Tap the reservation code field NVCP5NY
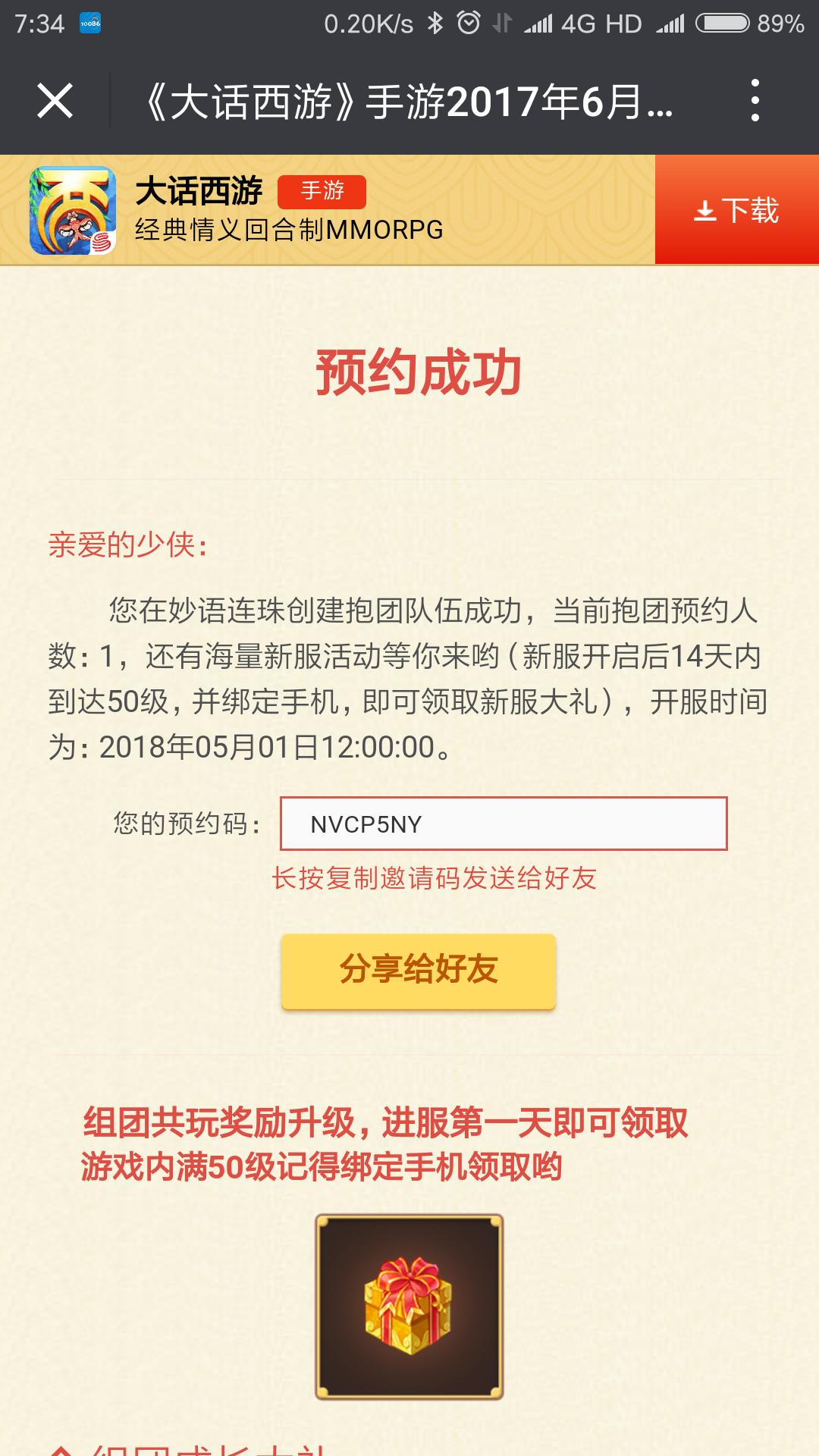Viewport: 819px width, 1456px height. (504, 824)
